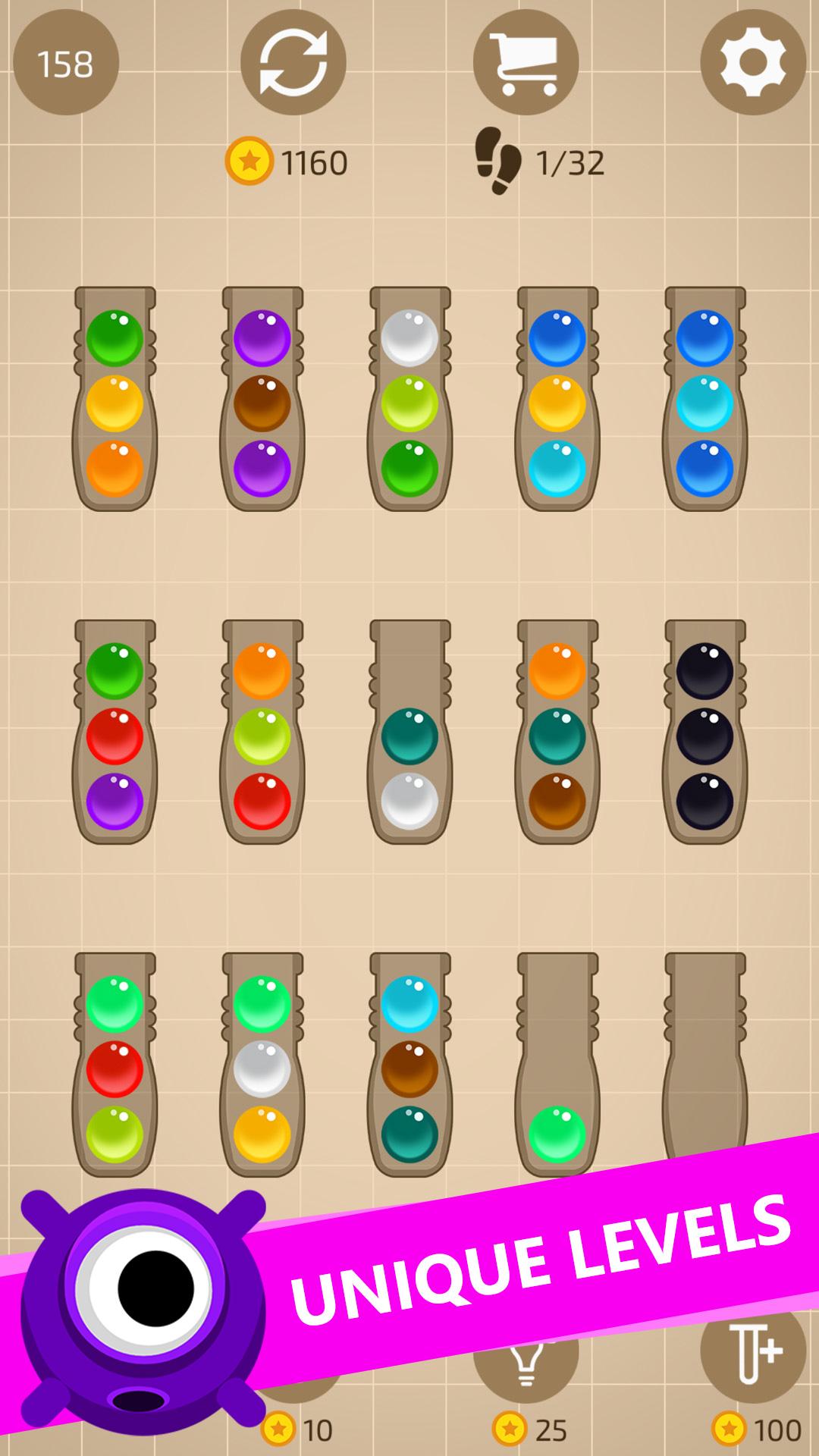Open the shop cart
819x1456 pixels.
526,62
